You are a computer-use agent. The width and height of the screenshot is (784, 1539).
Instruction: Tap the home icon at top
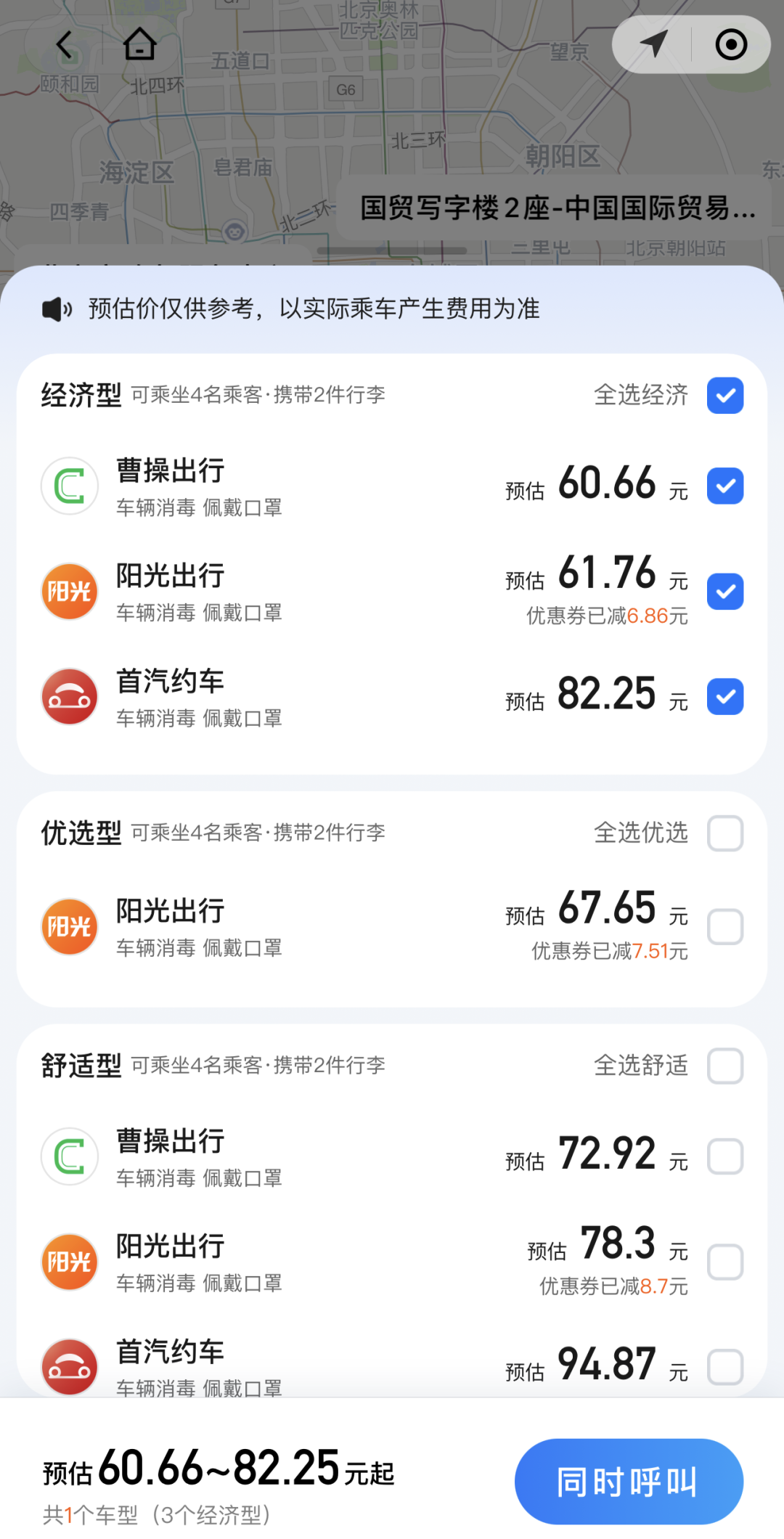pos(139,44)
